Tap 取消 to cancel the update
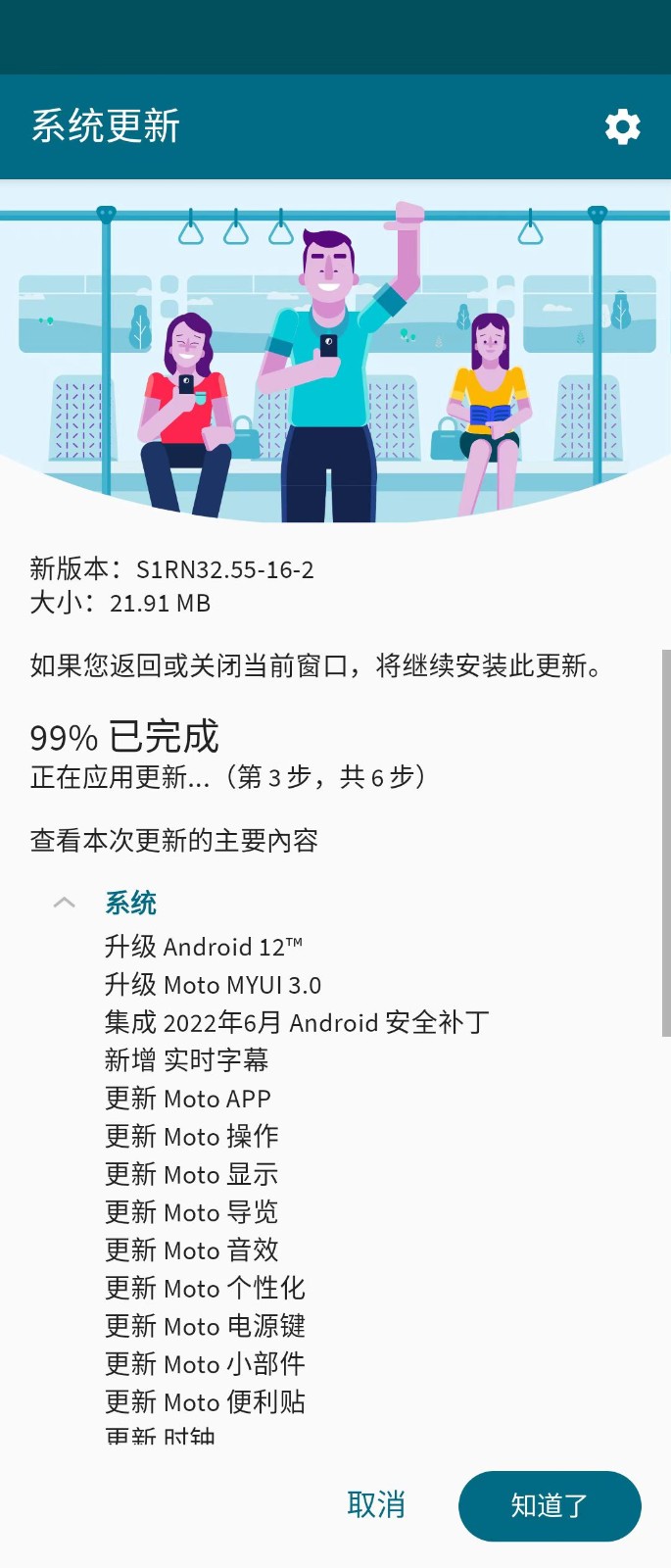Screen dimensions: 671x1568 [376, 1505]
